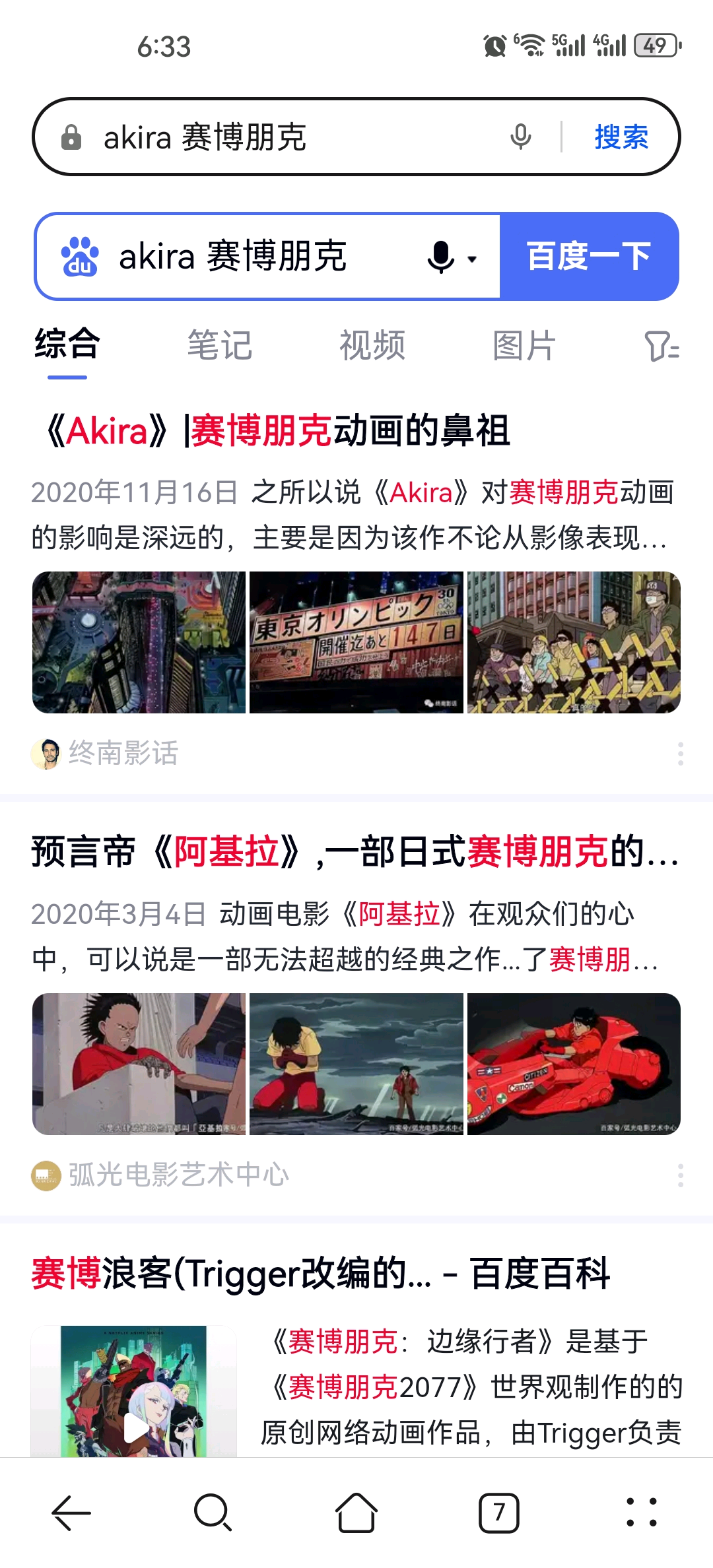Screen dimensions: 713x1568
Task: View the red motorcycle image
Action: pos(574,1064)
